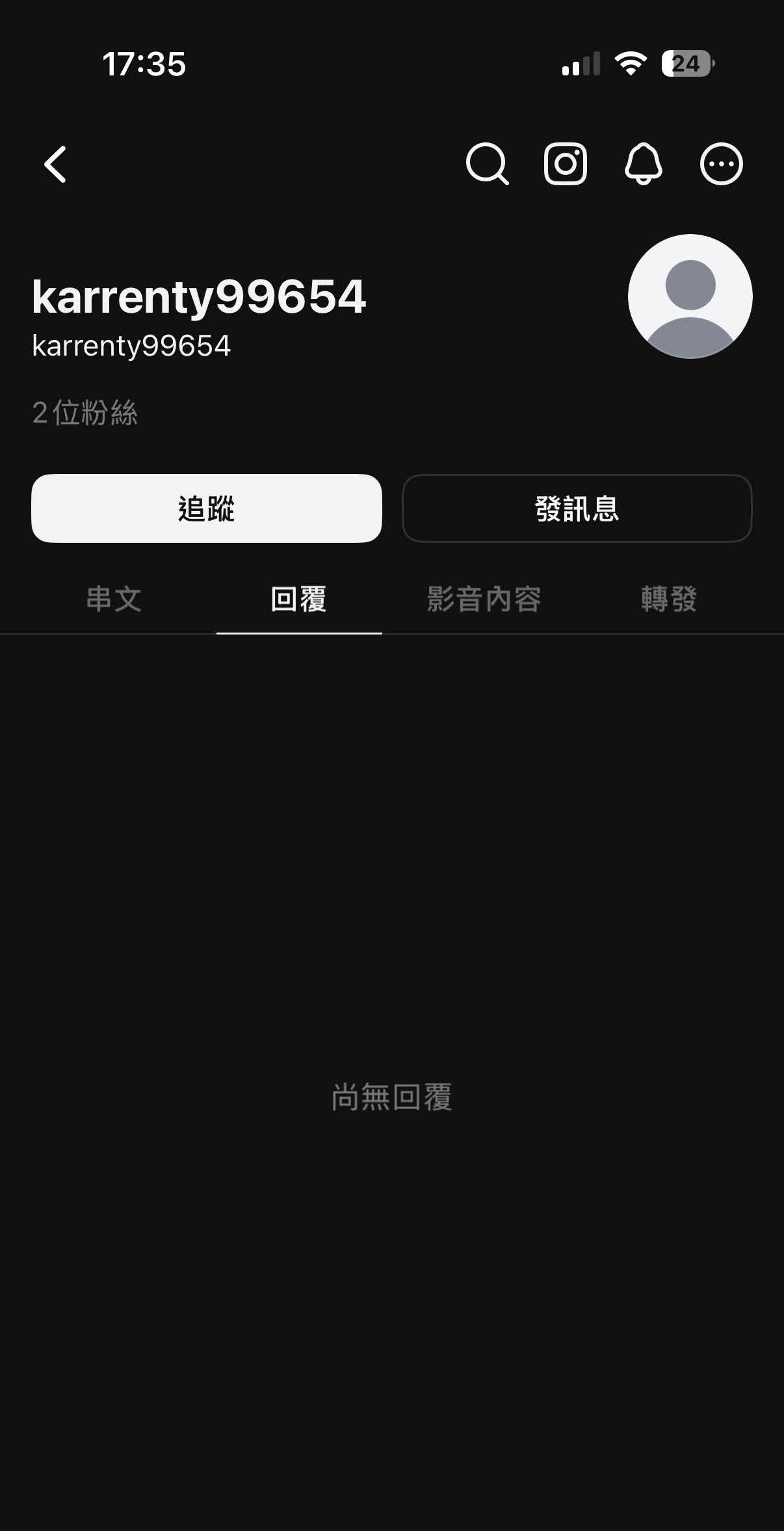784x1531 pixels.
Task: Open the more options menu
Action: click(721, 164)
